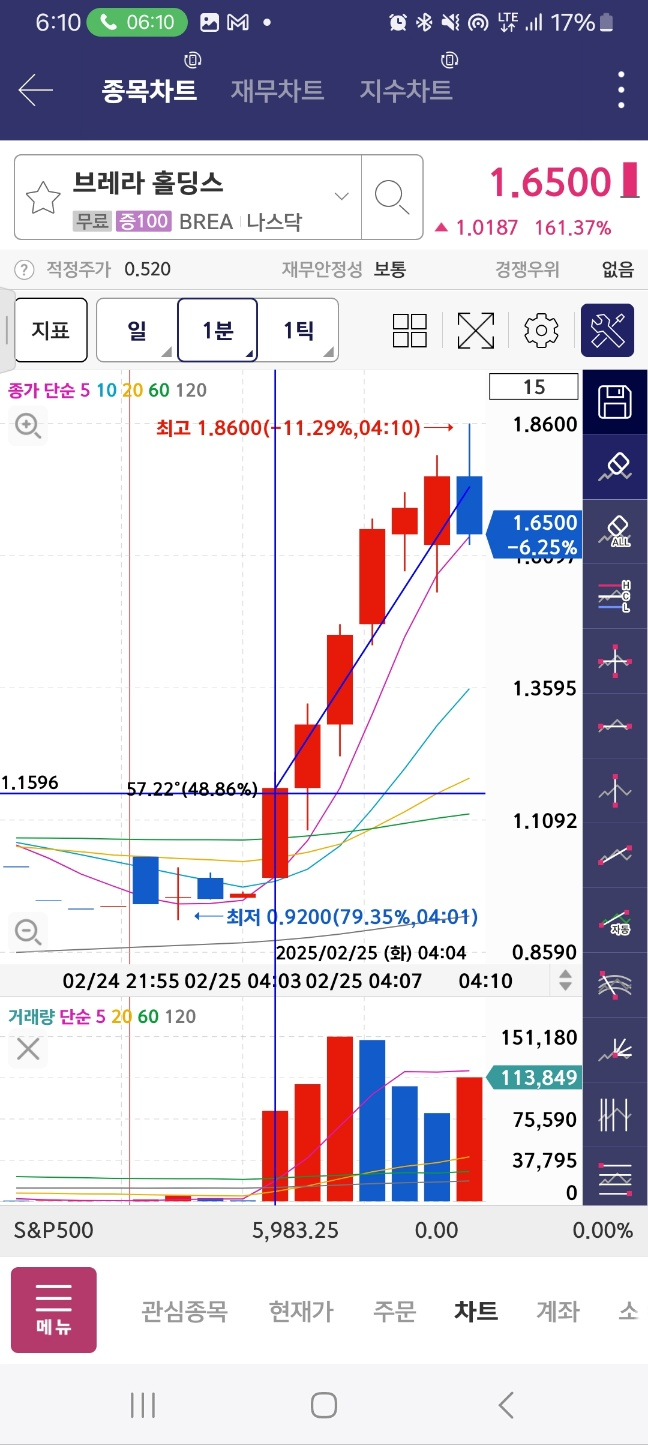
Task: Switch to the 재무차트 tab
Action: coord(277,91)
